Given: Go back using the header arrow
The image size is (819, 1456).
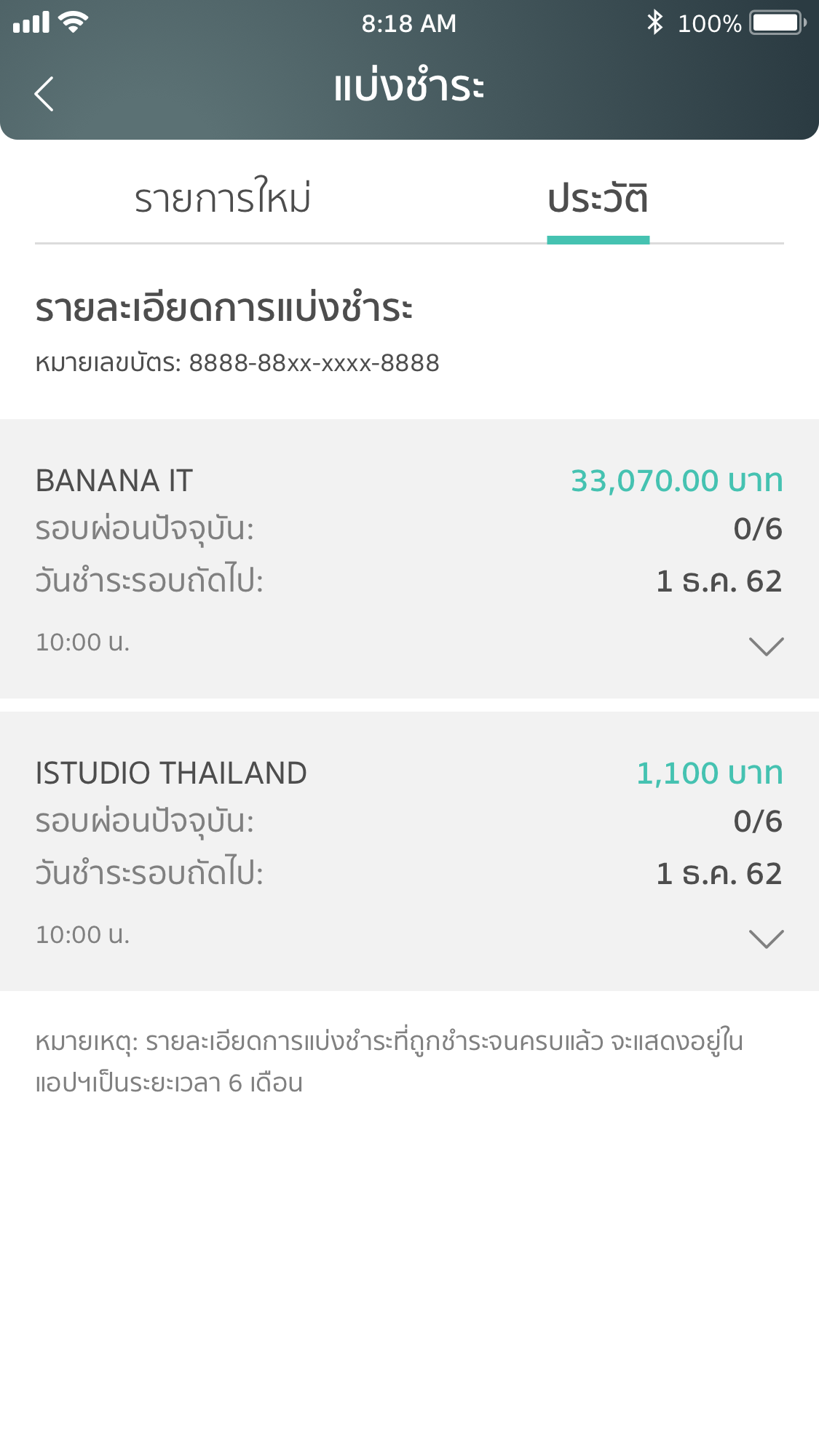Looking at the screenshot, I should [x=44, y=94].
